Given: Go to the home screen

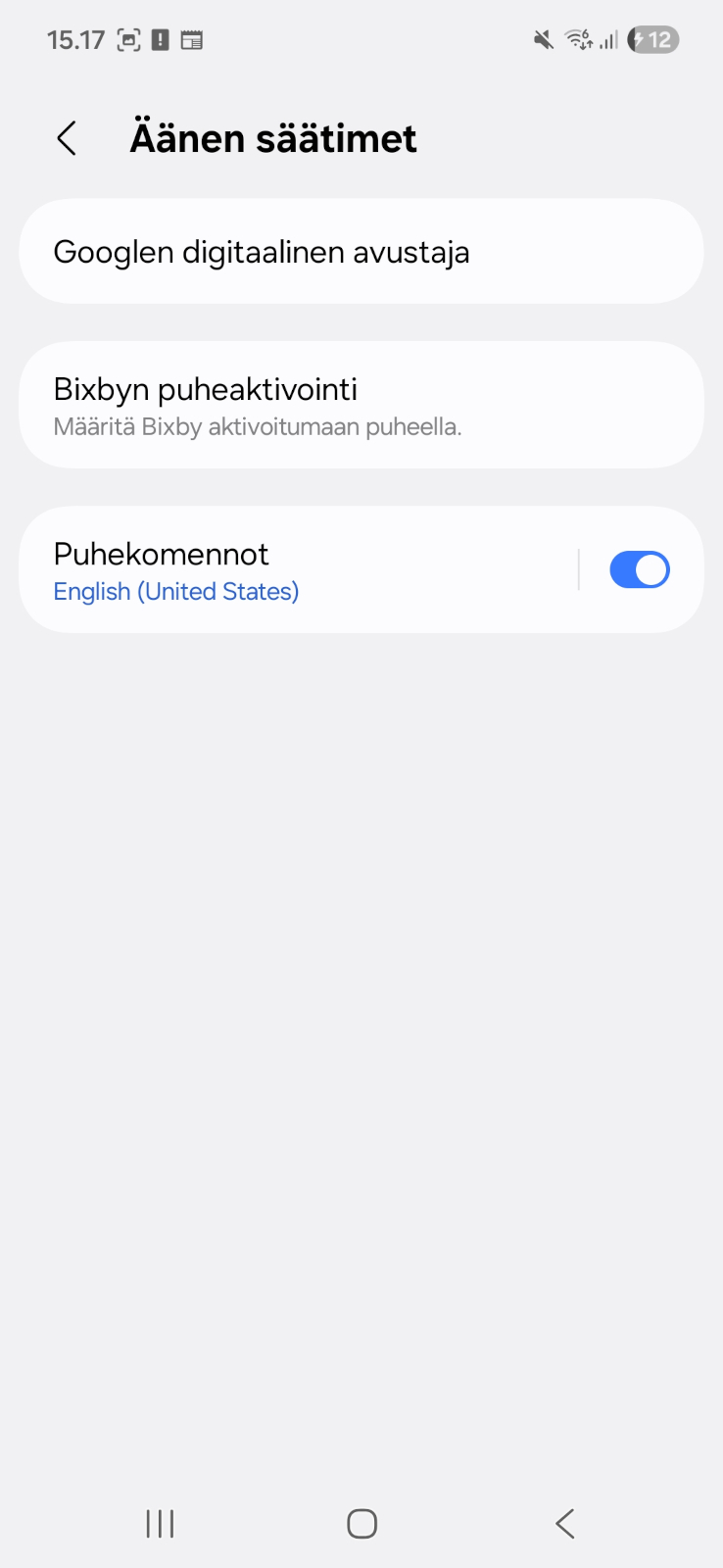Looking at the screenshot, I should pos(361,1524).
